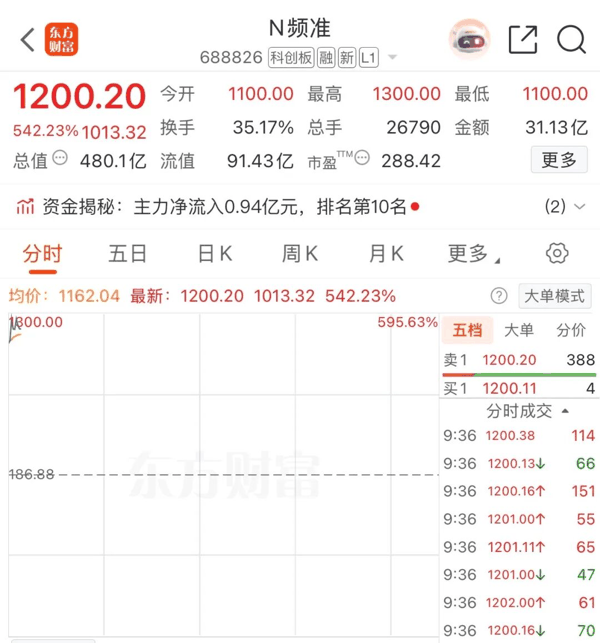This screenshot has height=643, width=600.
Task: Switch to the 日K chart tab
Action: [x=215, y=253]
